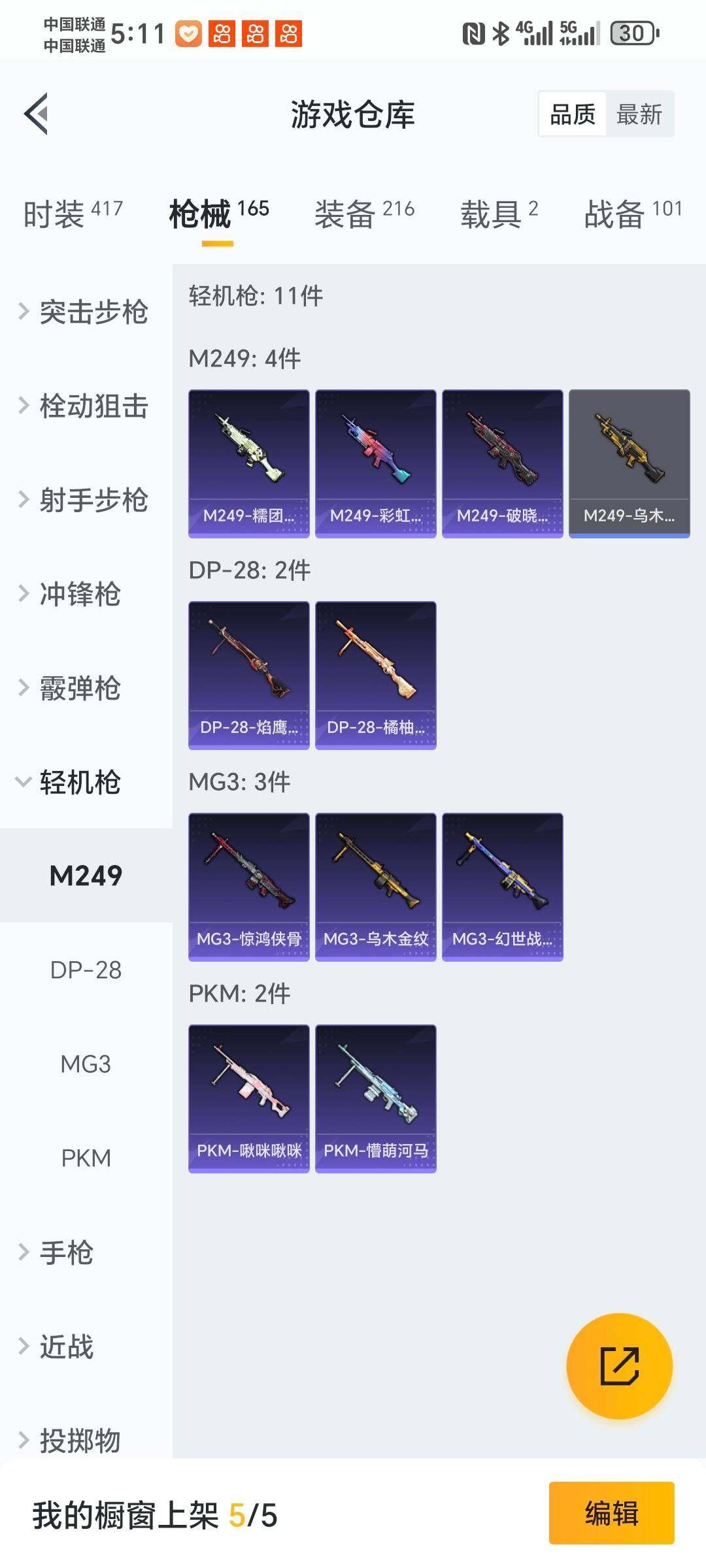
Task: Open the 战备 tab
Action: coord(632,214)
